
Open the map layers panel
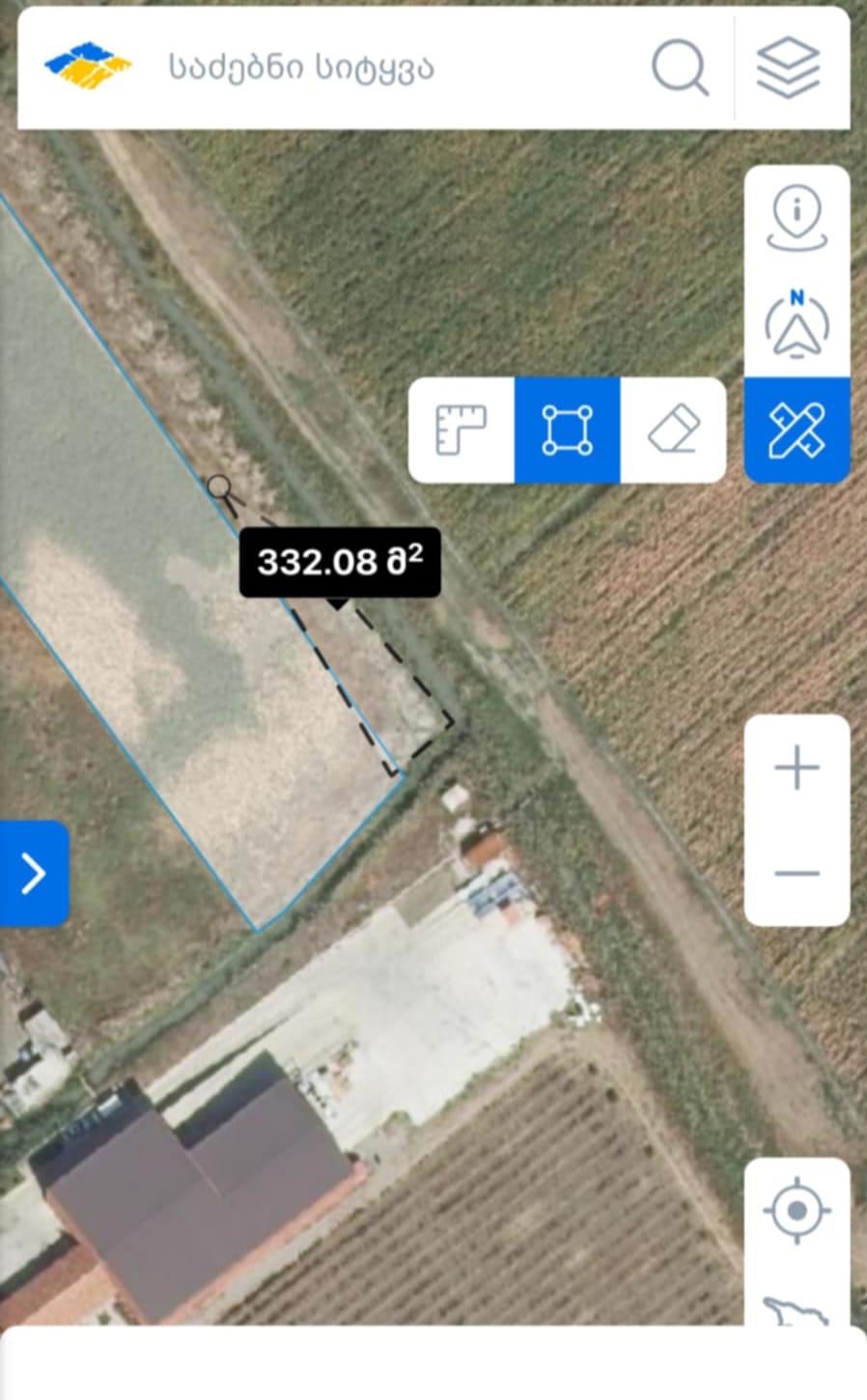pyautogui.click(x=788, y=69)
